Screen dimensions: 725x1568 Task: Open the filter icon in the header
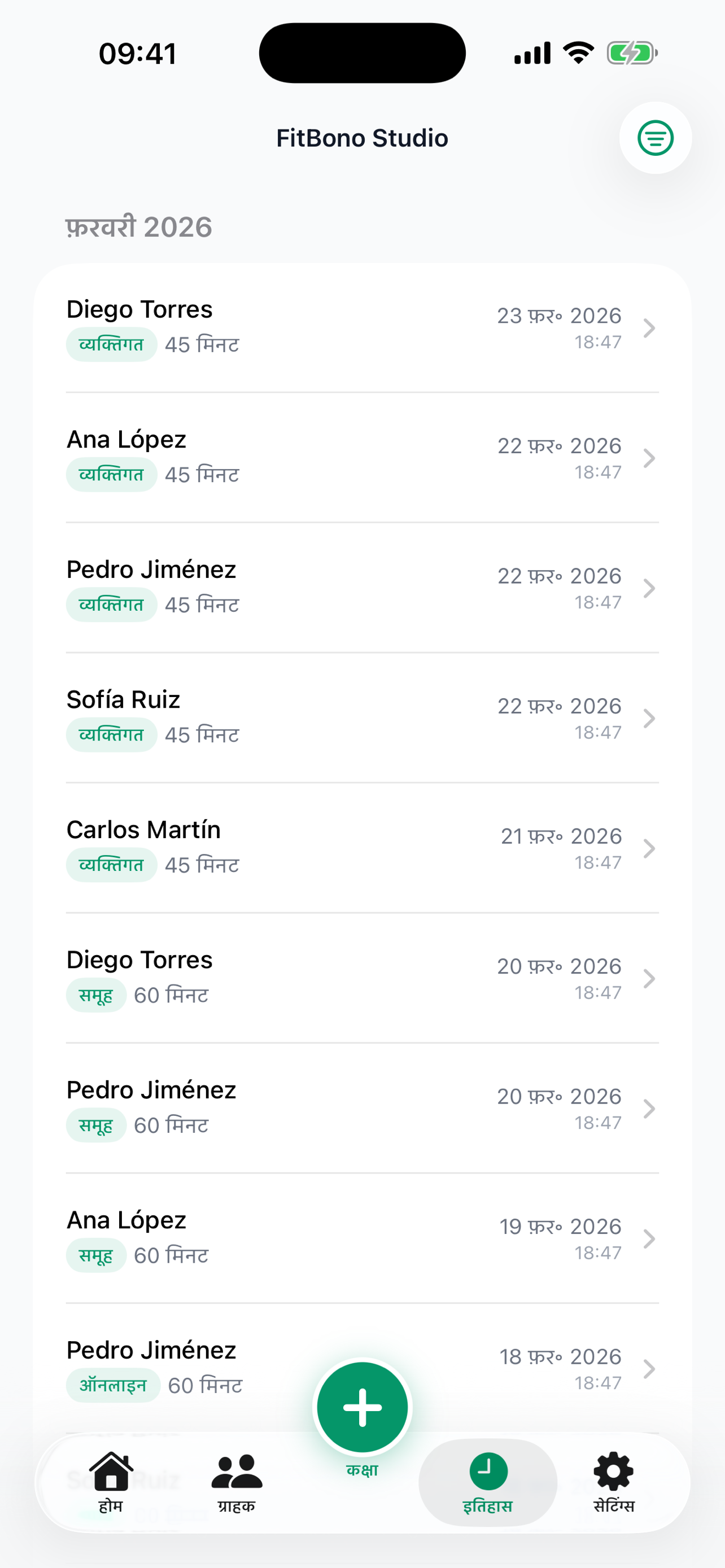click(655, 138)
